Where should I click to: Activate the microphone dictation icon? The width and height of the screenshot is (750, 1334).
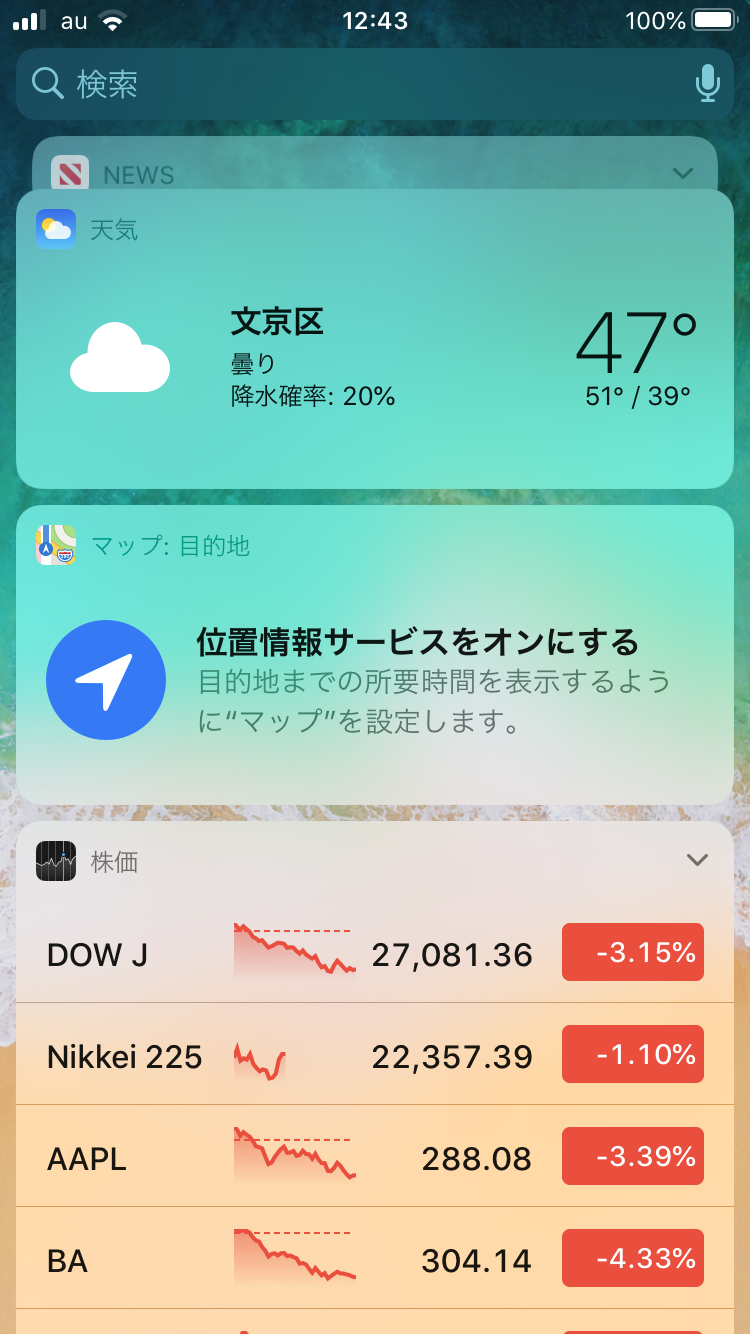[x=707, y=84]
